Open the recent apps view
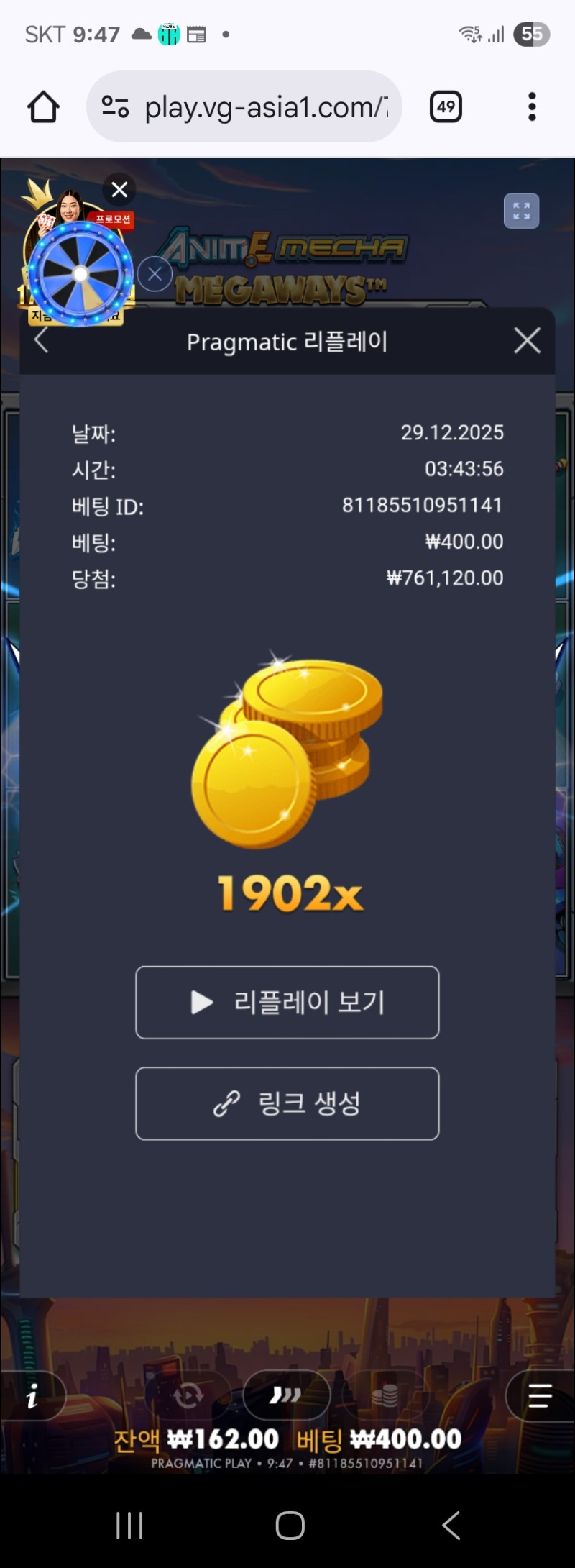The image size is (575, 1568). click(x=129, y=1525)
